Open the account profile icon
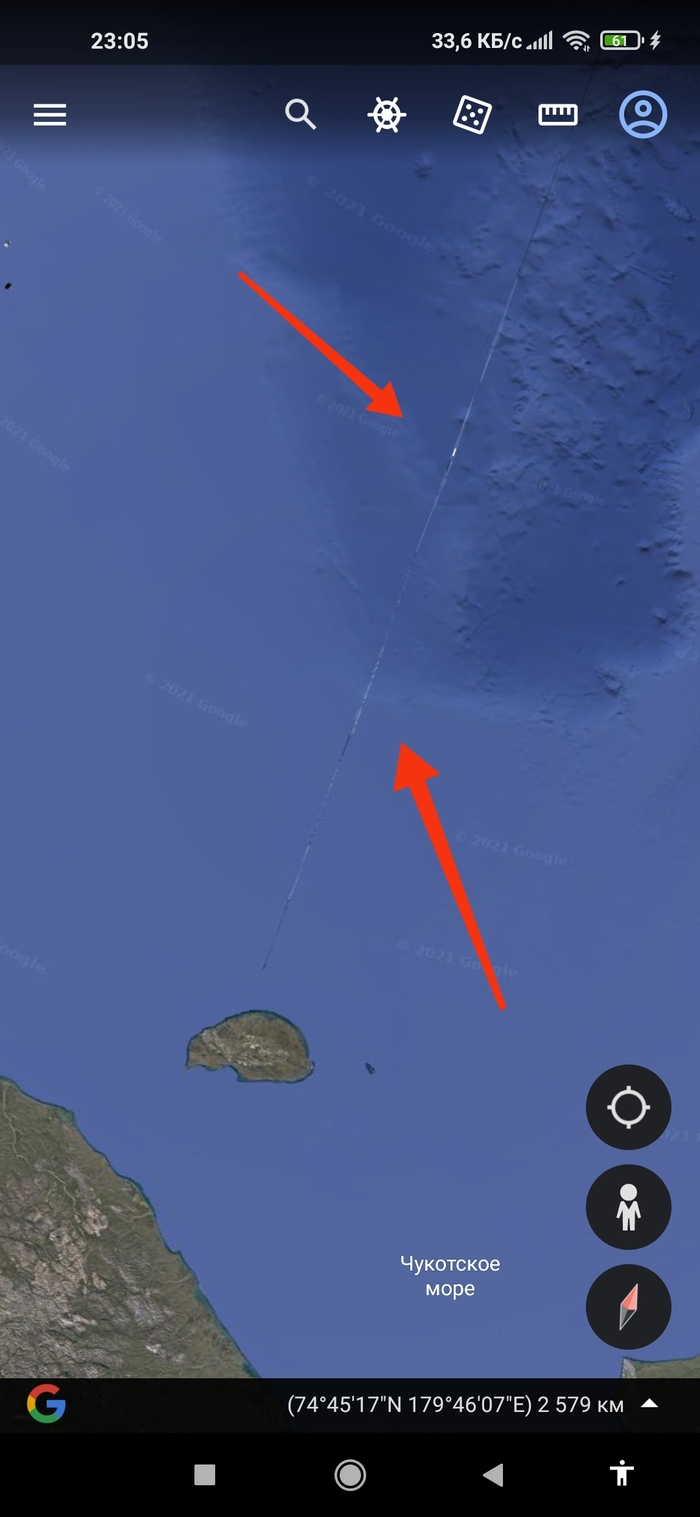This screenshot has height=1517, width=700. click(x=643, y=115)
